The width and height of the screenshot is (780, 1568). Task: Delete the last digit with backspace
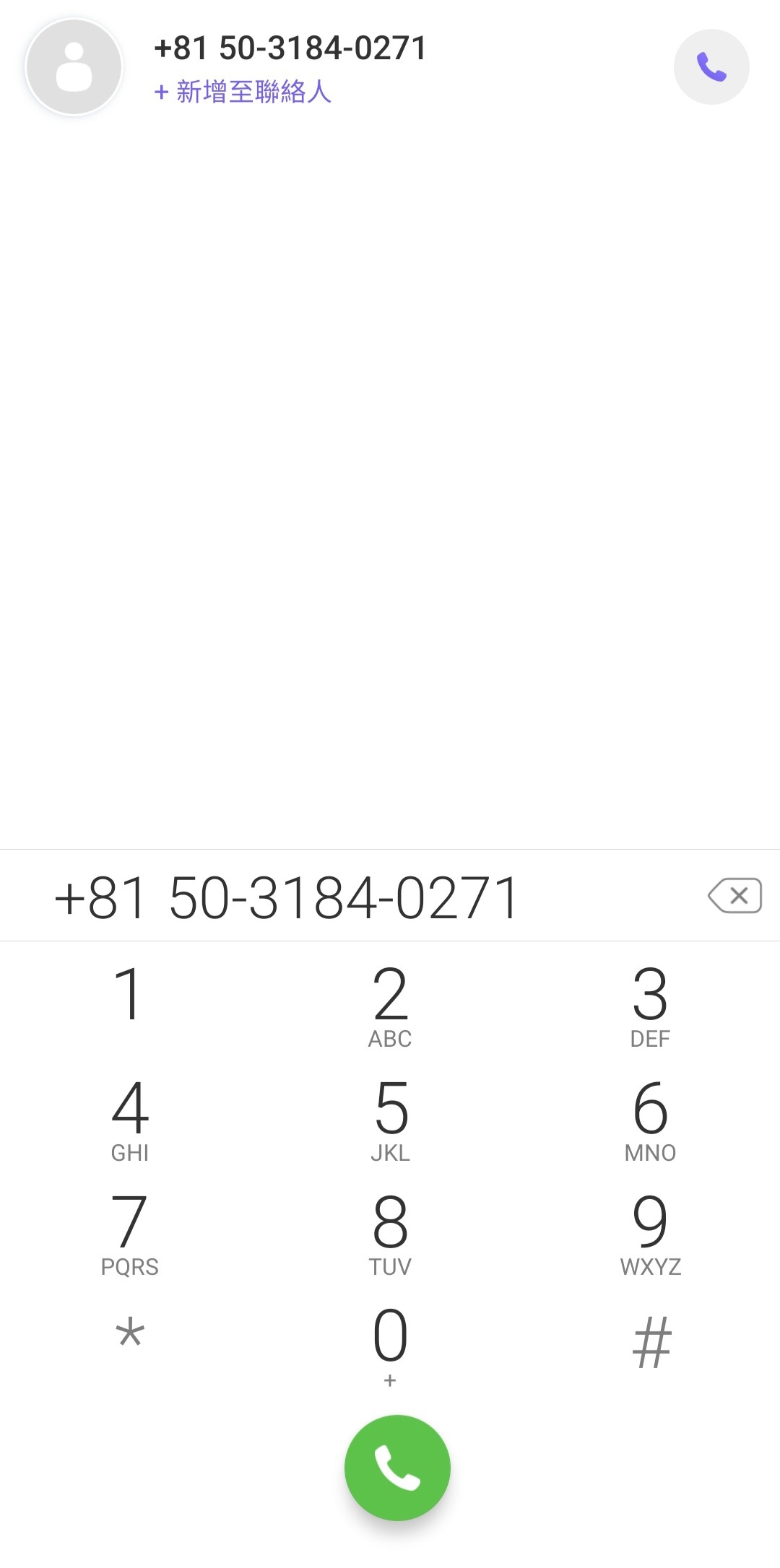click(x=735, y=896)
